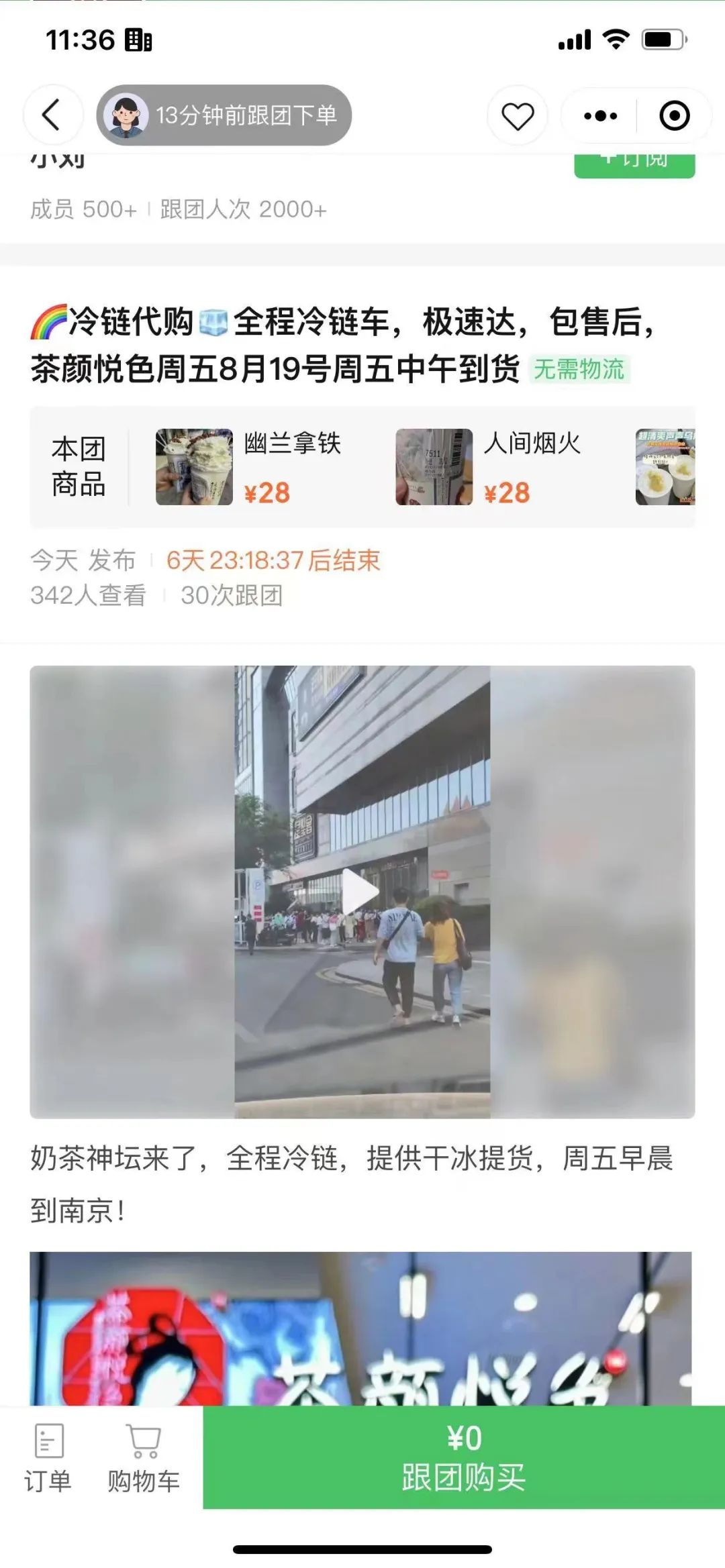Viewport: 725px width, 1568px height.
Task: Open the three-dot more menu
Action: (x=600, y=116)
